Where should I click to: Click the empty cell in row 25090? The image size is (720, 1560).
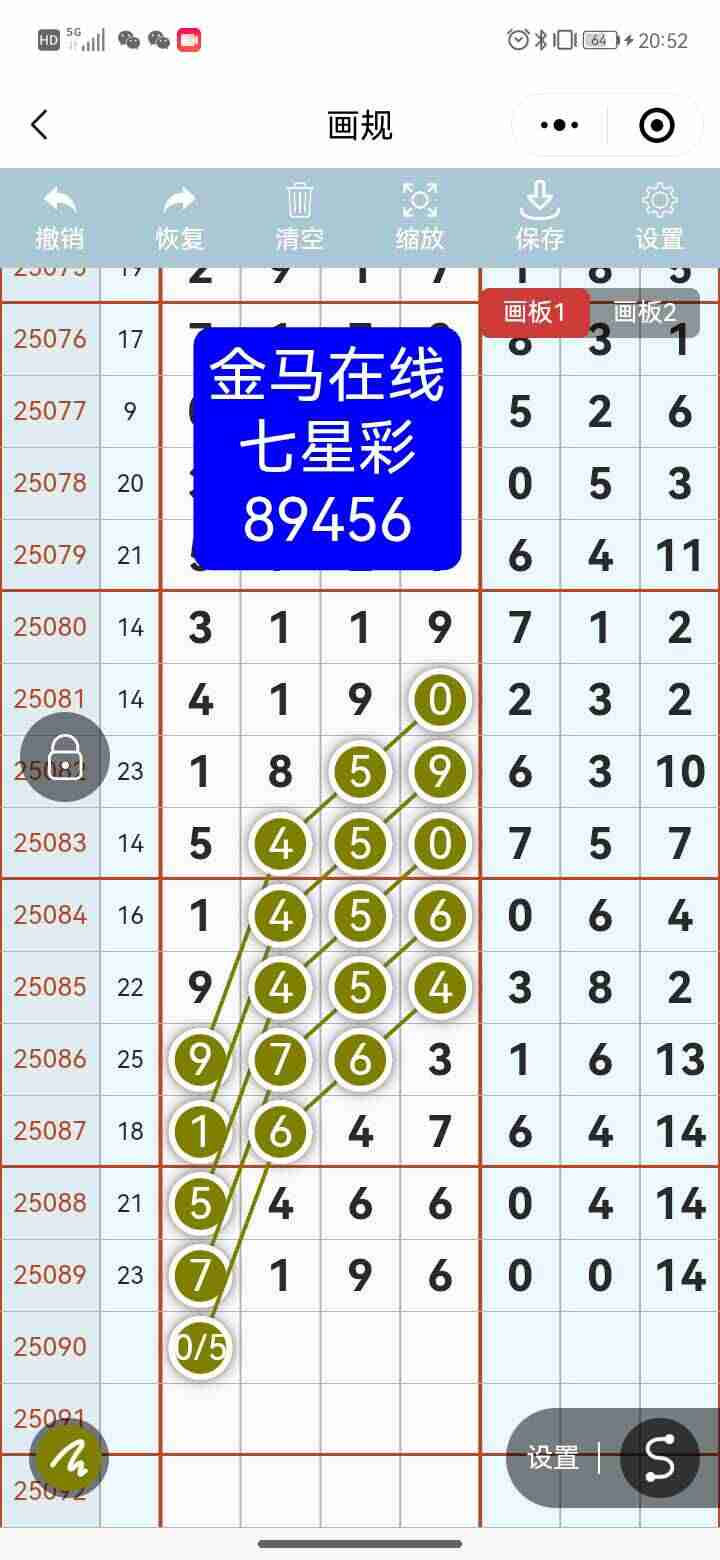click(360, 1347)
